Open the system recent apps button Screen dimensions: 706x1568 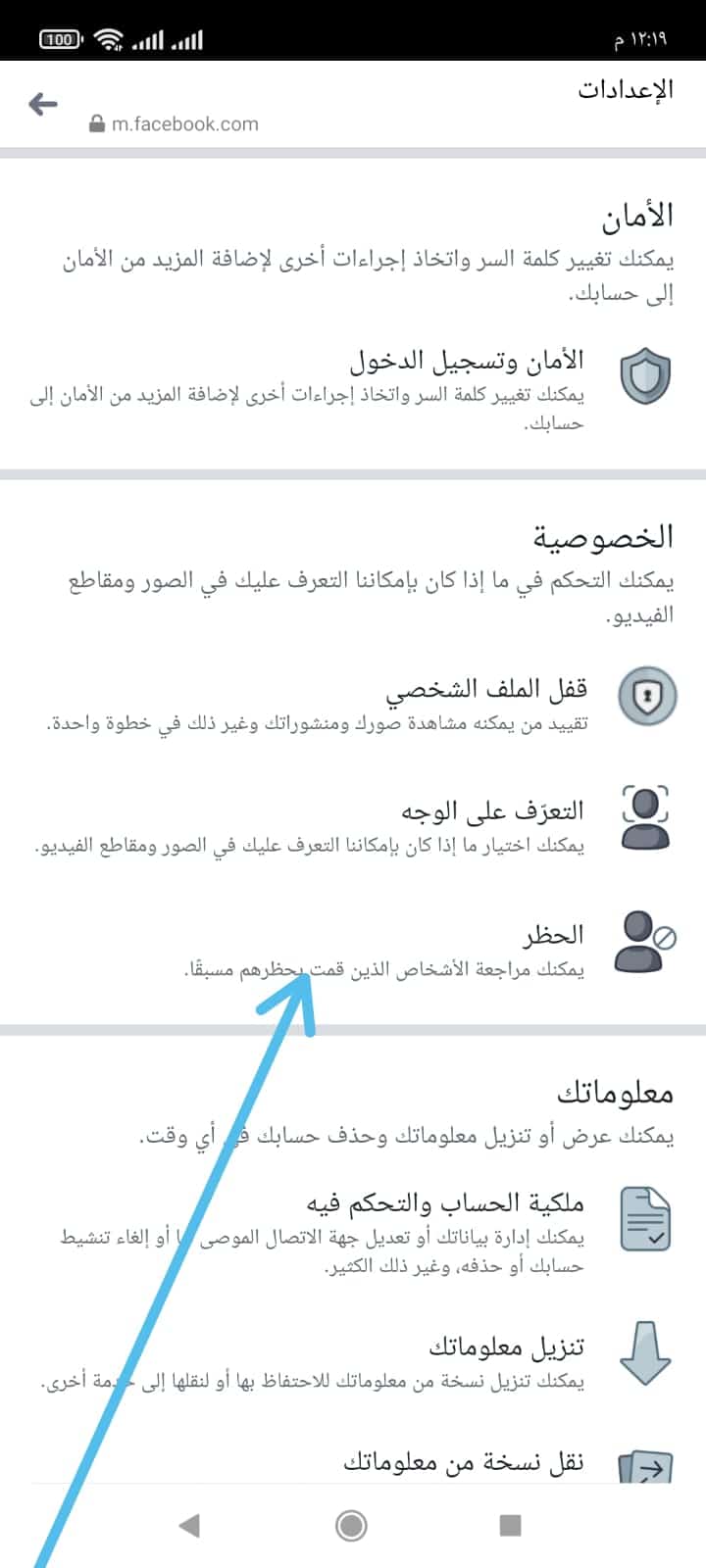[x=510, y=1525]
